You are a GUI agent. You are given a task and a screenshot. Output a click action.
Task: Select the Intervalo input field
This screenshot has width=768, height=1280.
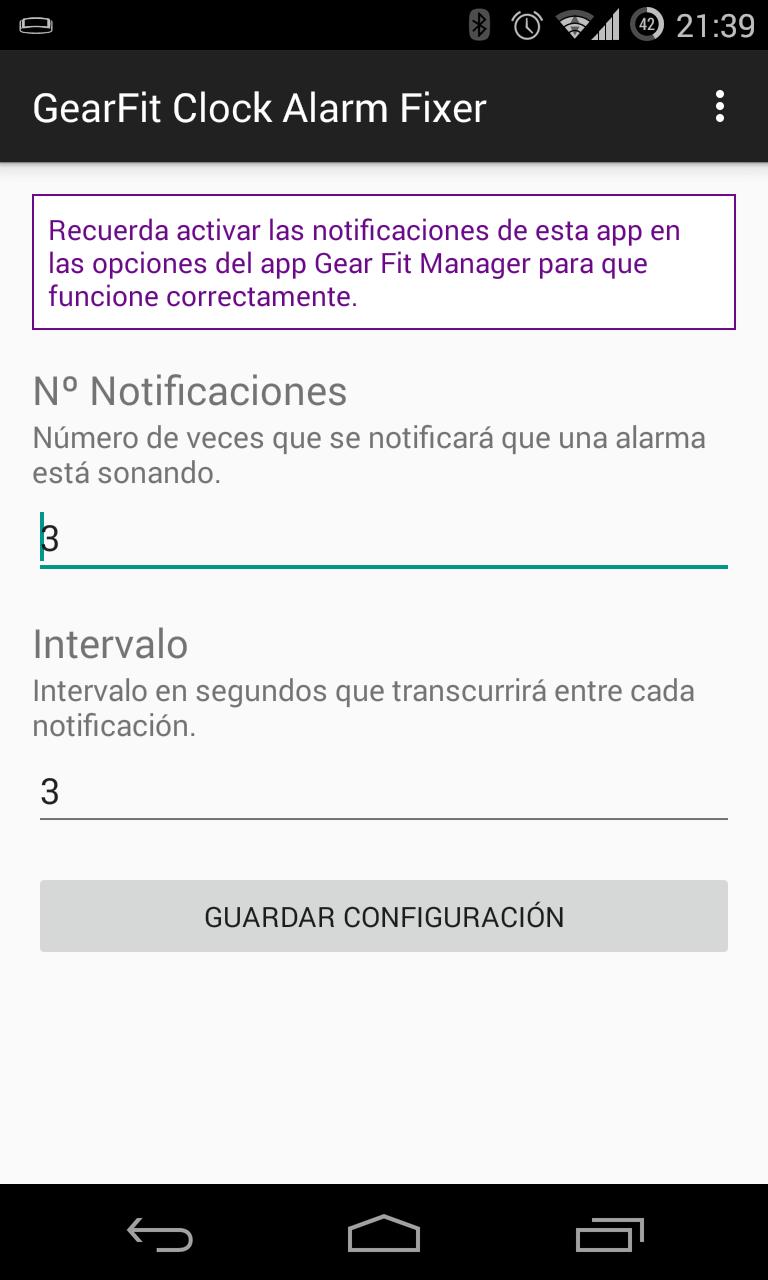(x=384, y=790)
